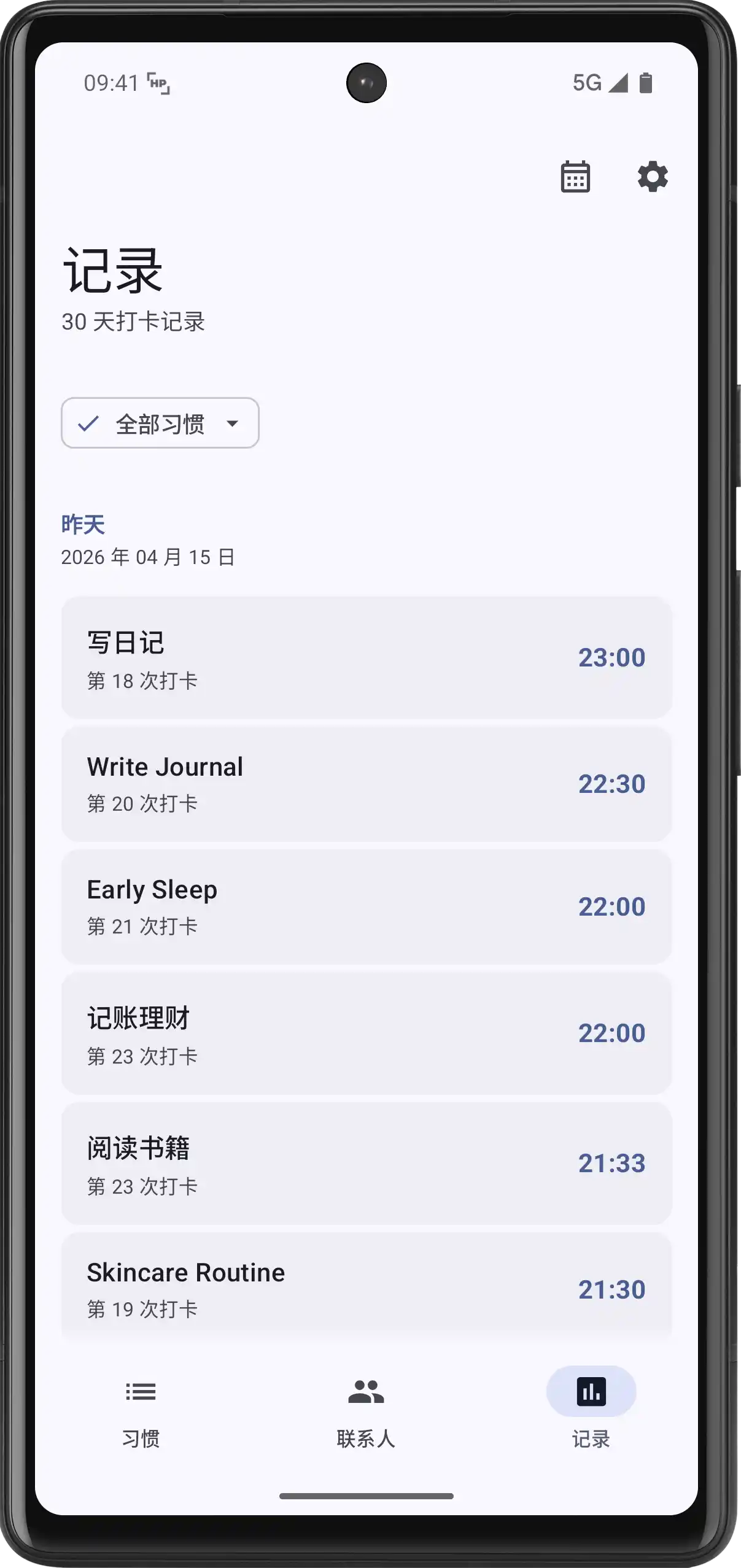Open the calendar icon at top right

click(x=576, y=177)
